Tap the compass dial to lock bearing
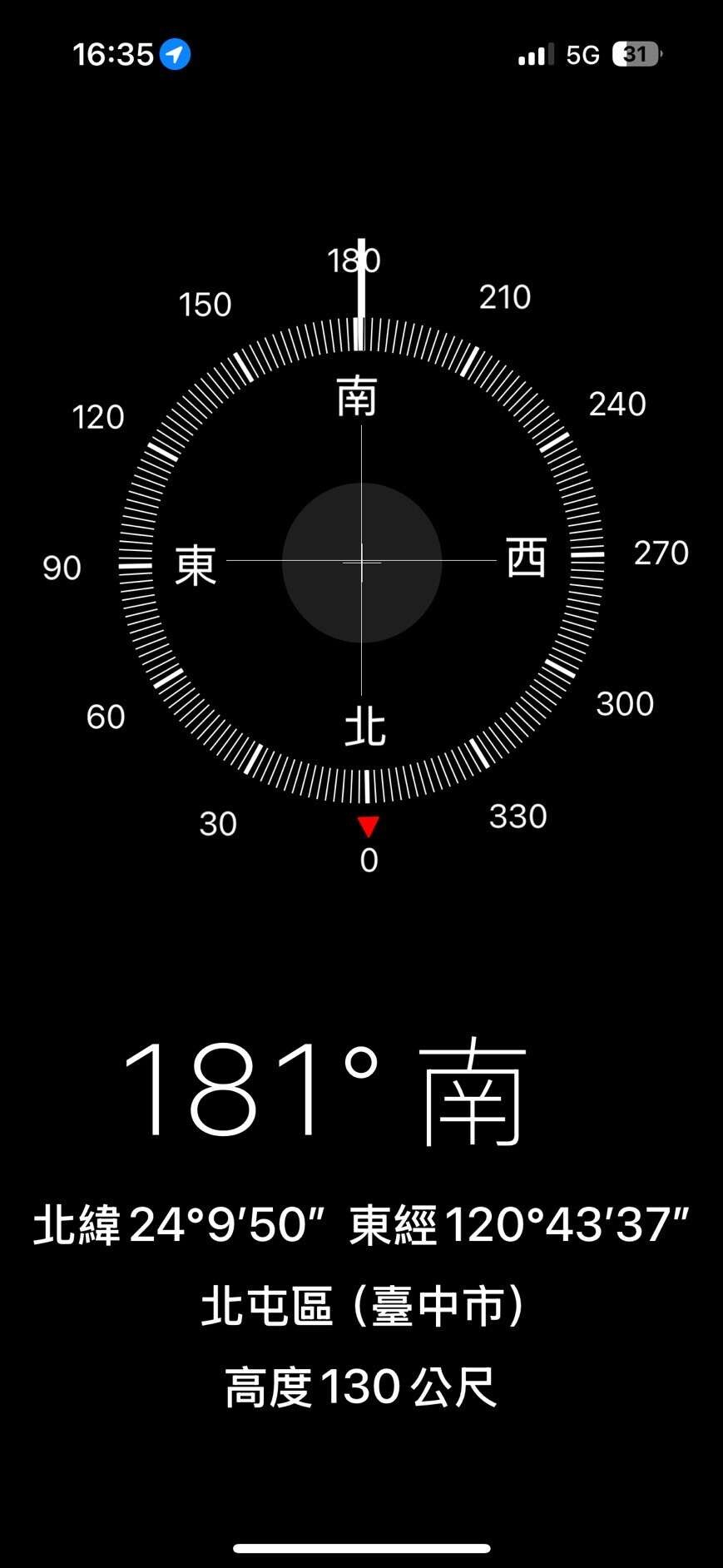Viewport: 723px width, 1568px height. pos(362,562)
